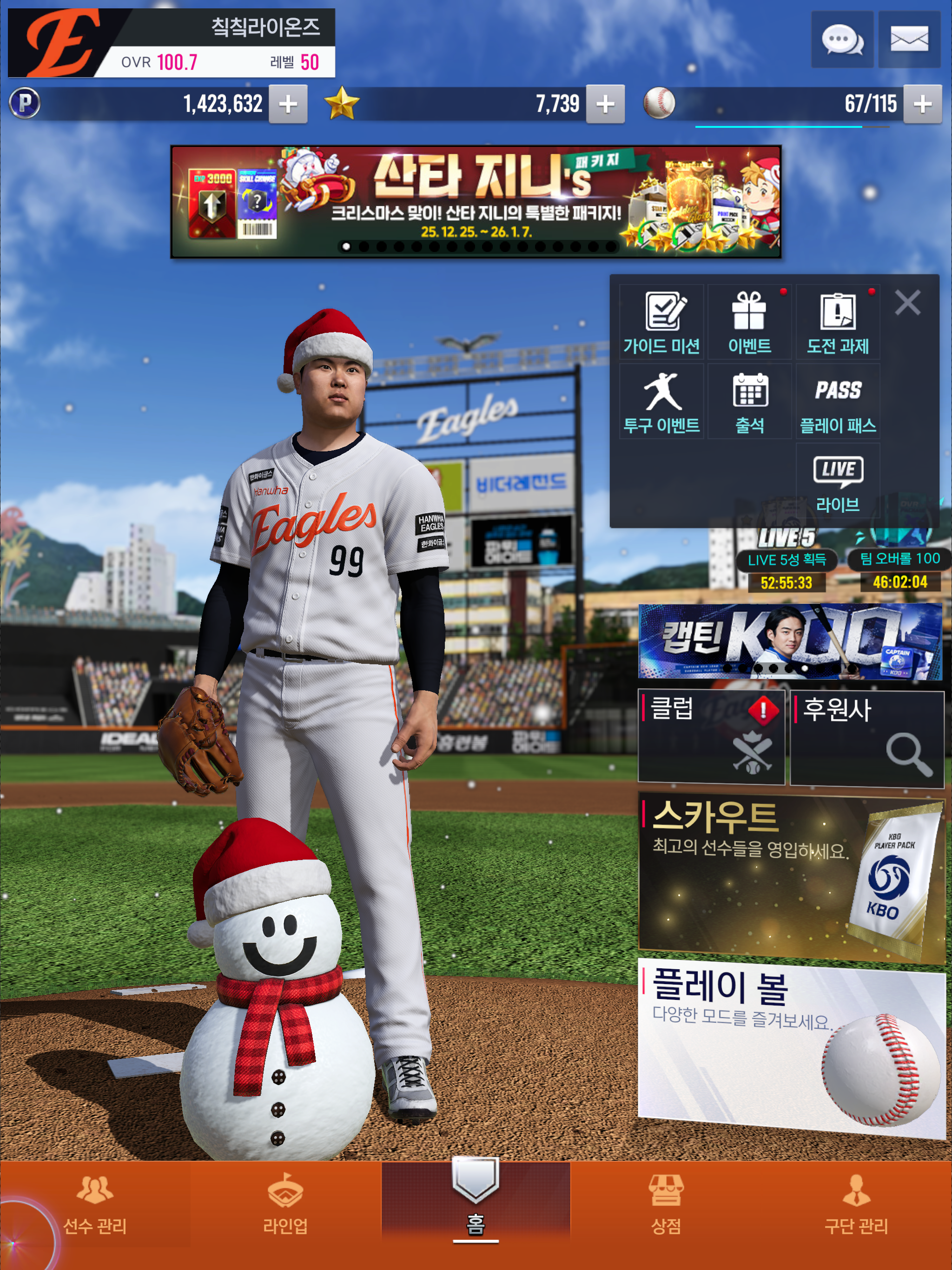Open 플레이 패스

(837, 401)
